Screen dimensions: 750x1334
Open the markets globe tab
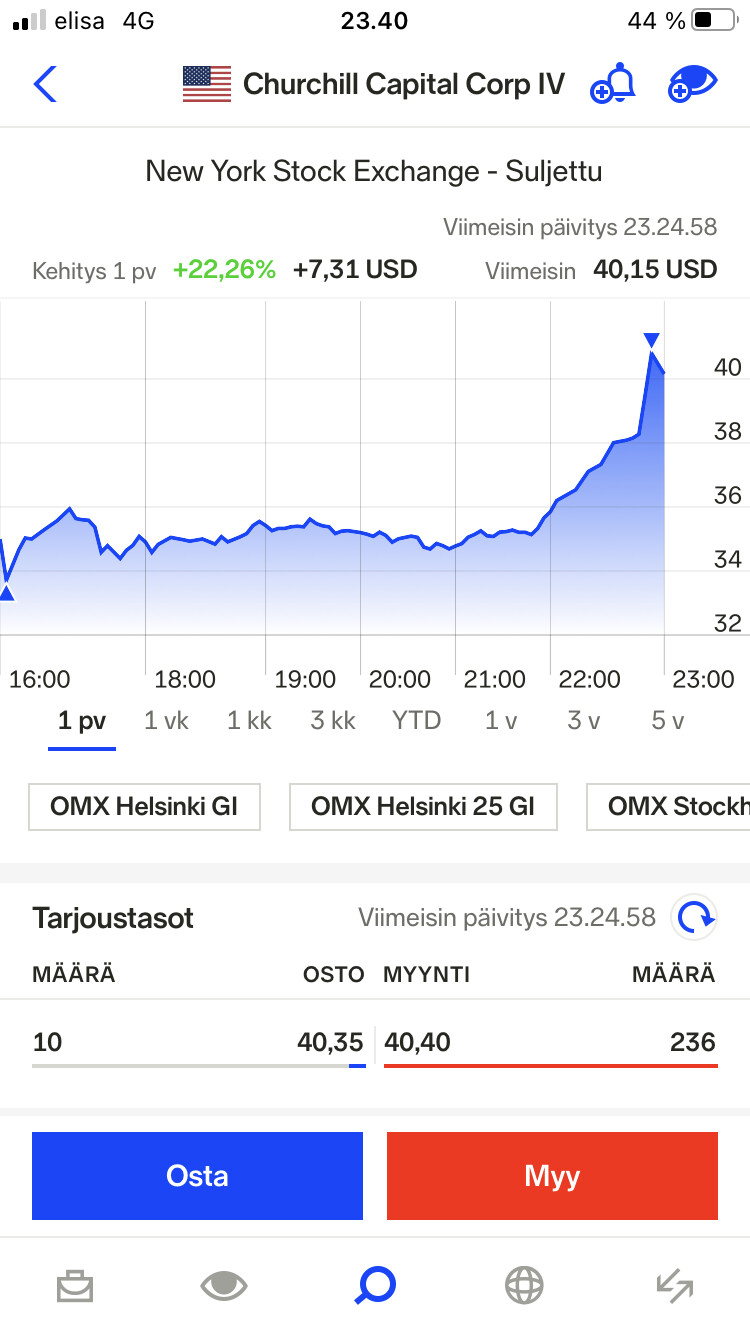[x=524, y=1285]
